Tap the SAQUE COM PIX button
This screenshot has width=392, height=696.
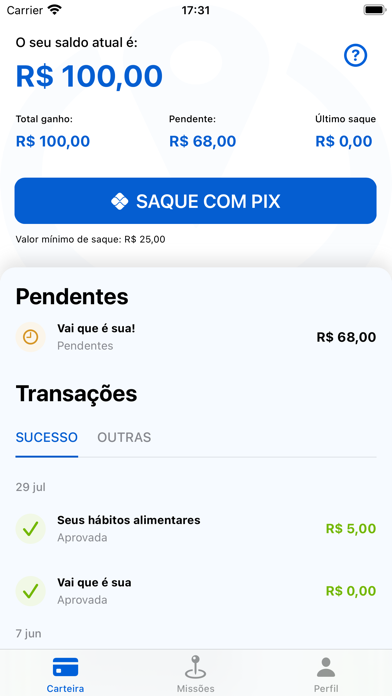(195, 201)
